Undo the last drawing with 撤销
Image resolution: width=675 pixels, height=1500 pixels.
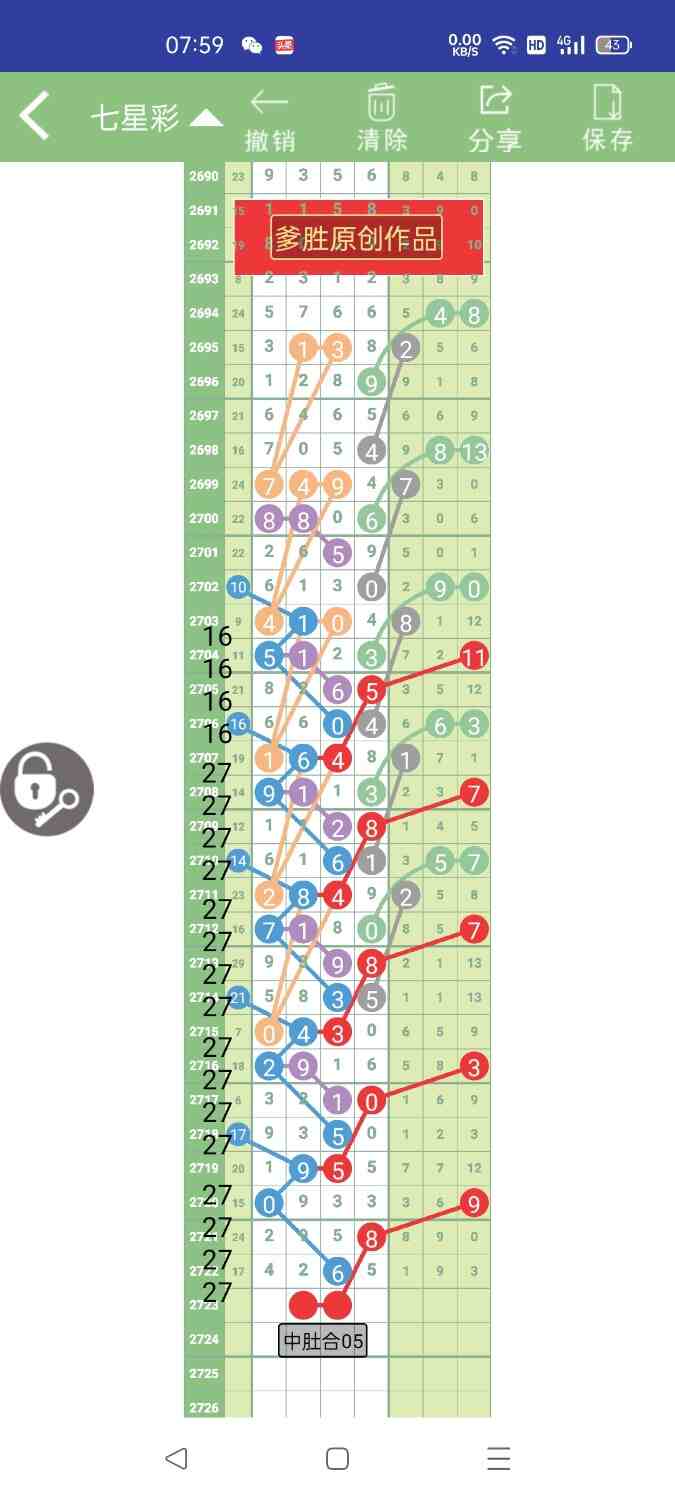(x=269, y=118)
